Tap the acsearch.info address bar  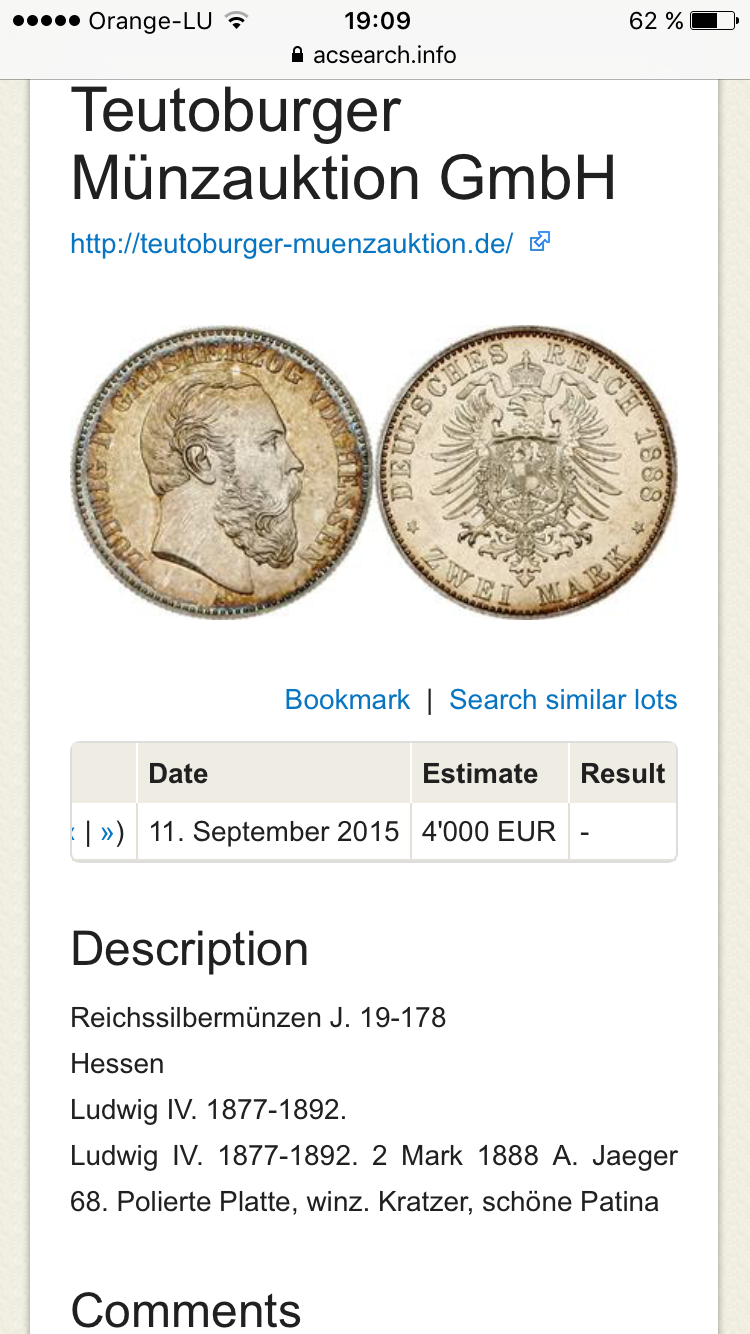(x=374, y=55)
